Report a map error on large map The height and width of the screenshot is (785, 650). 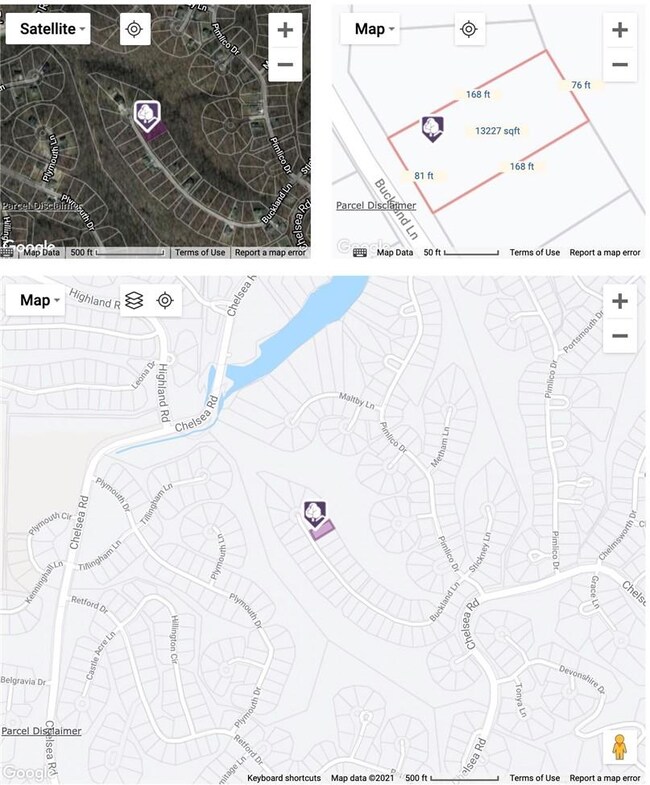tap(605, 778)
